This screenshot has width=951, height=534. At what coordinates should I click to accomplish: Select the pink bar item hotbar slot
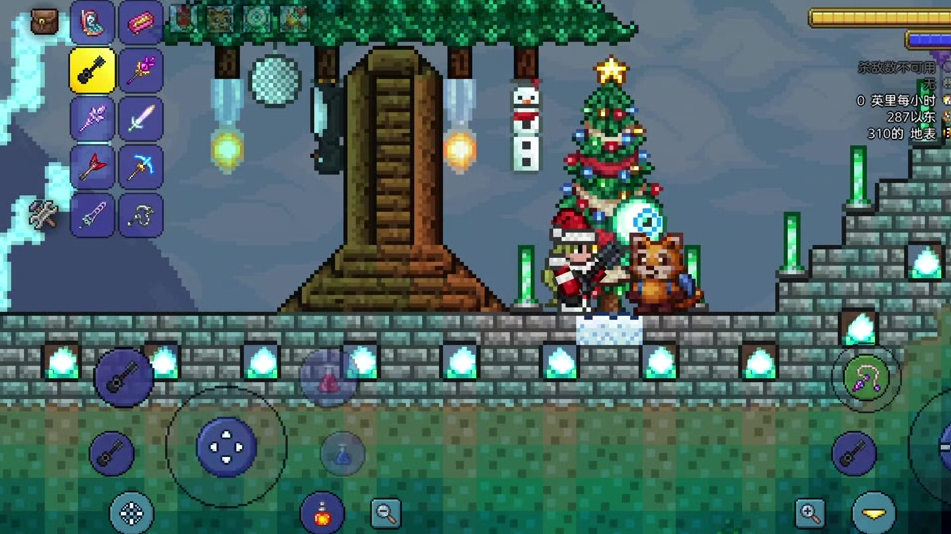tap(141, 22)
